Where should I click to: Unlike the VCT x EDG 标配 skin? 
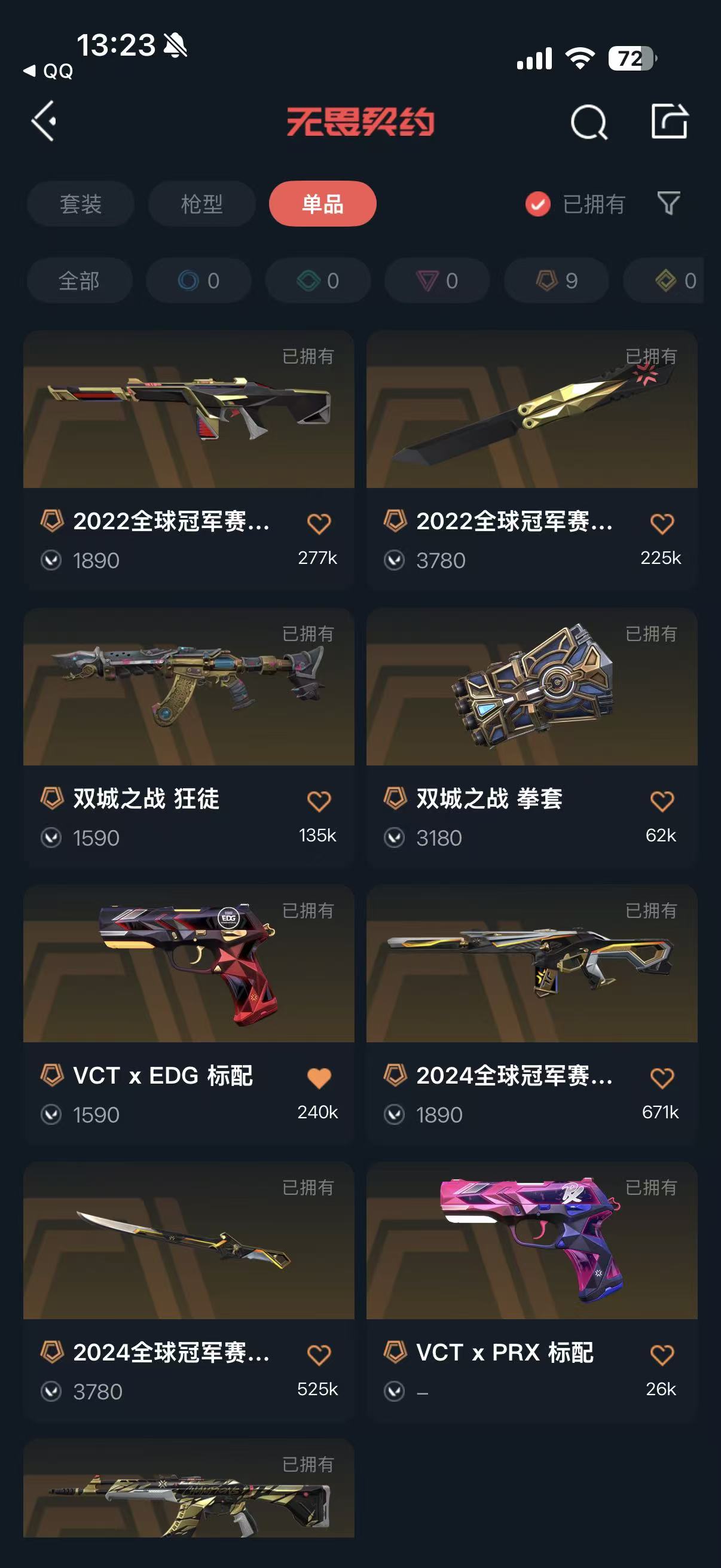(319, 1078)
